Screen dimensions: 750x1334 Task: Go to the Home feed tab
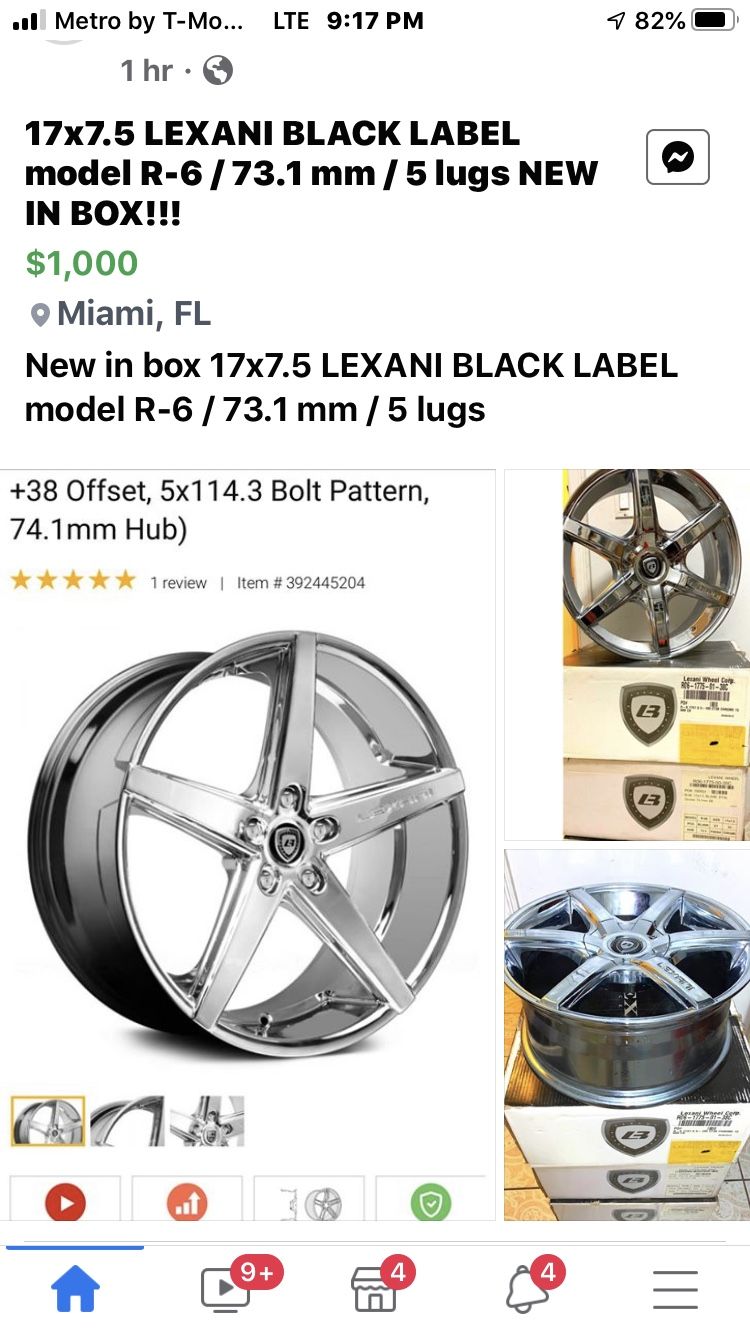tap(75, 1290)
